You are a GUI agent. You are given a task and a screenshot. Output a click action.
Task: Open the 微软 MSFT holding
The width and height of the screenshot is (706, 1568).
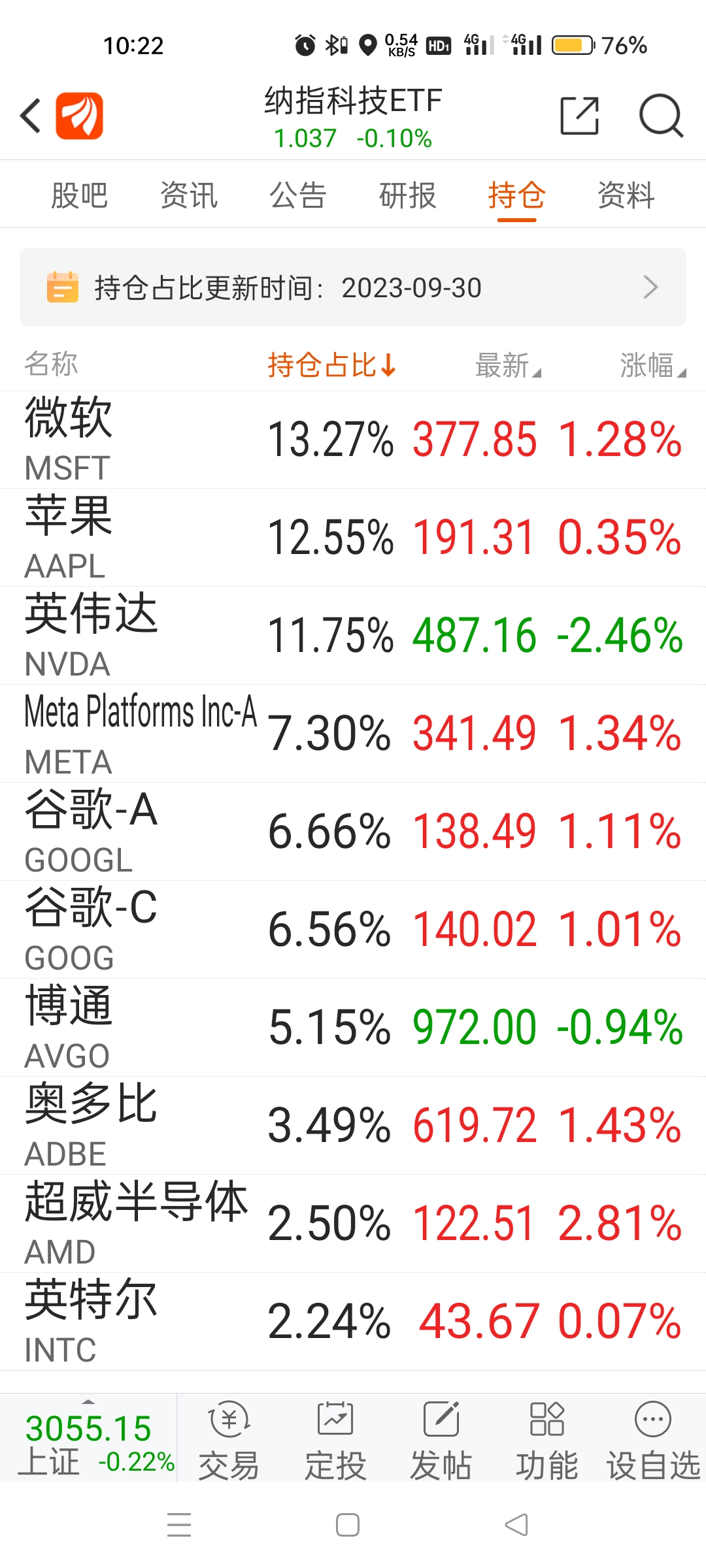[x=353, y=440]
